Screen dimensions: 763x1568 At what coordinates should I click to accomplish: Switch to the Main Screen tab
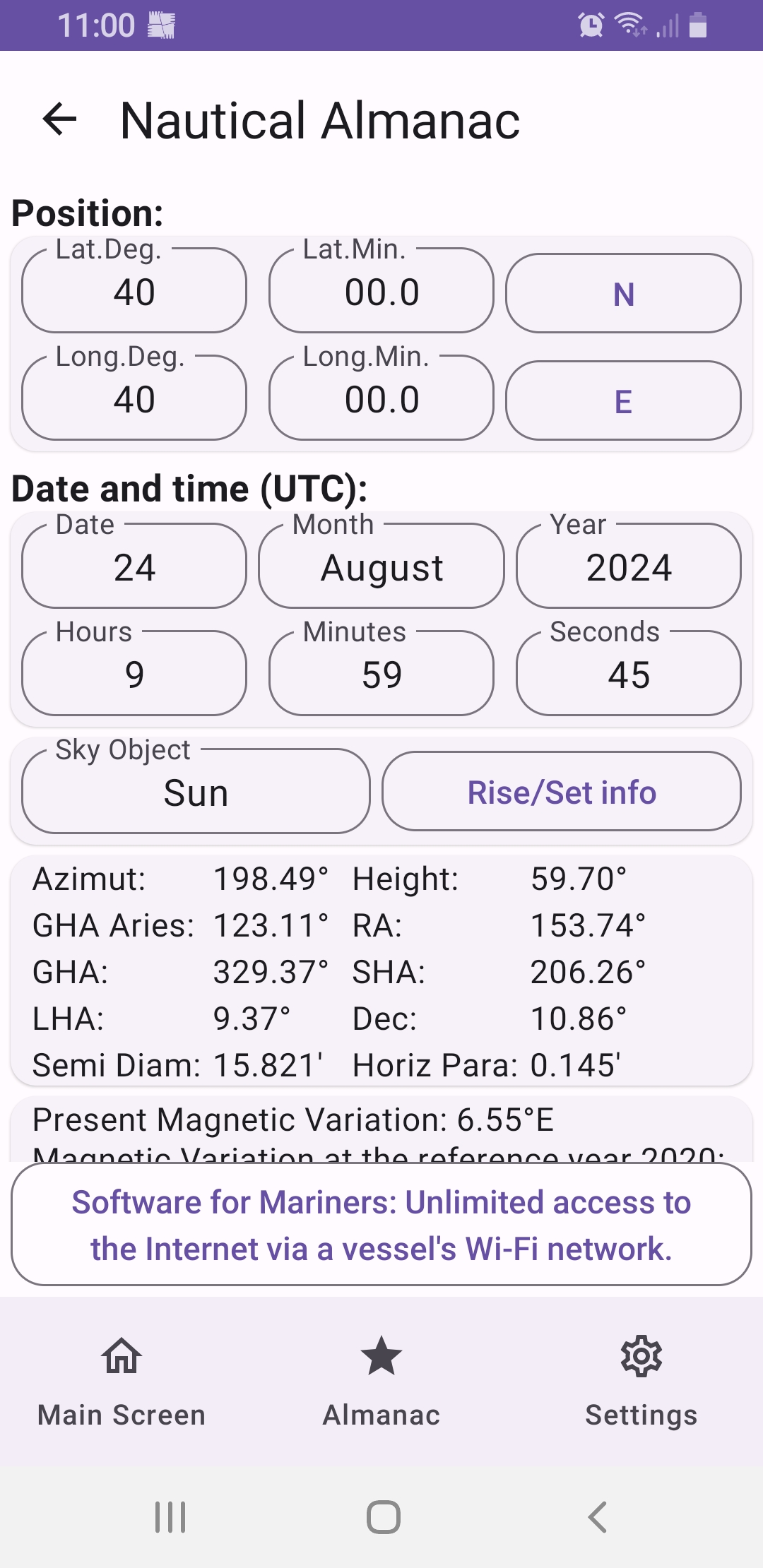click(x=122, y=1381)
